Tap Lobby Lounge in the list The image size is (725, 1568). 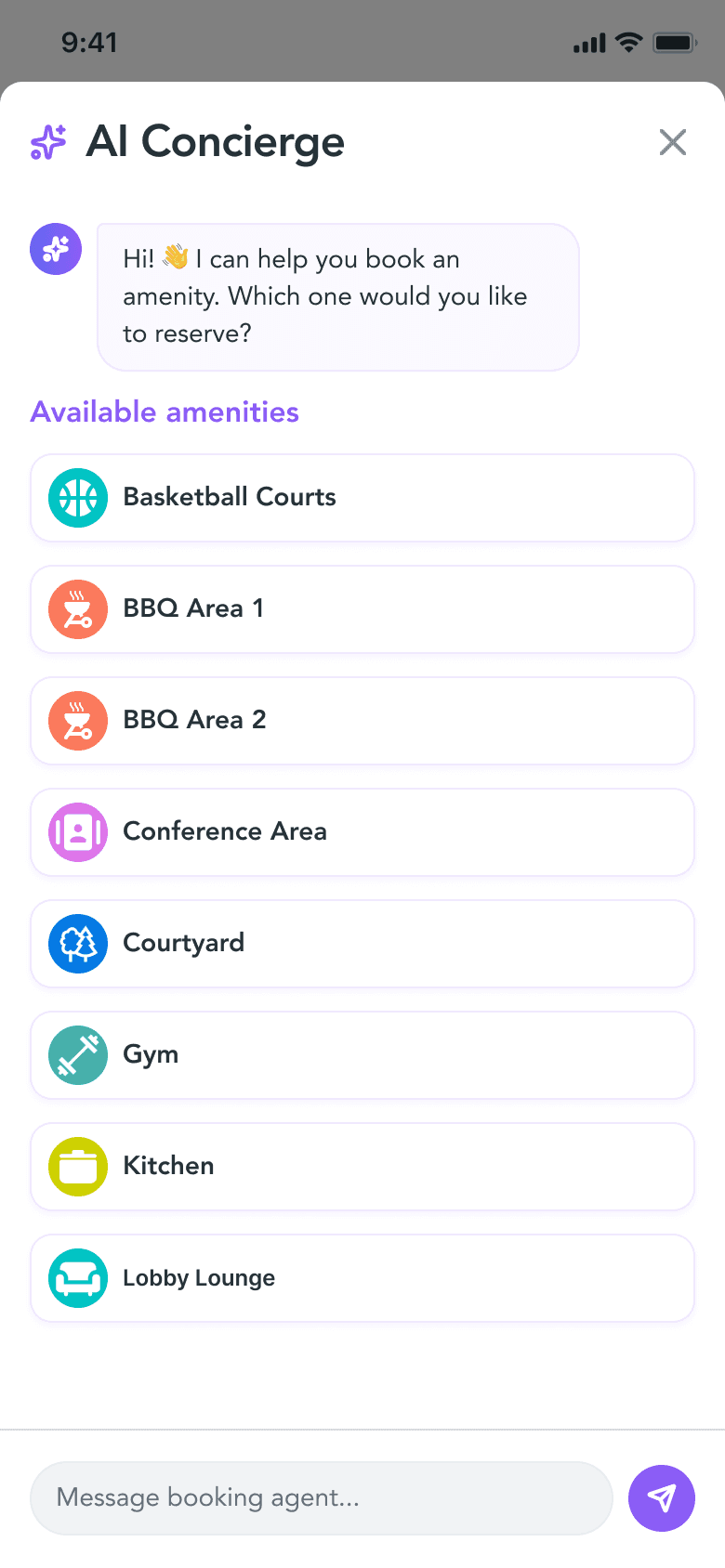(362, 1278)
